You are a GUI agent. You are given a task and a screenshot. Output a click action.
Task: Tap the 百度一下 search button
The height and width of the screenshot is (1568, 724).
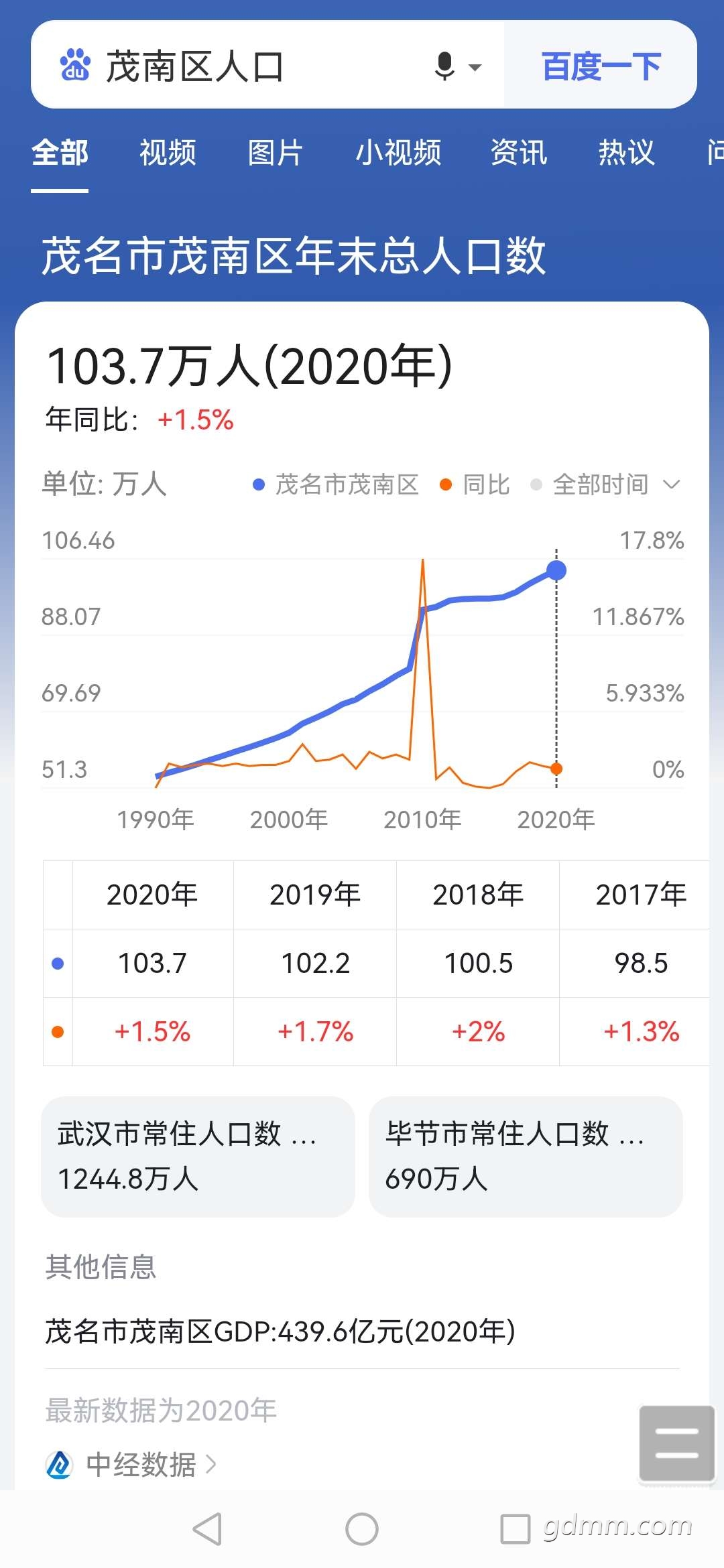point(601,66)
